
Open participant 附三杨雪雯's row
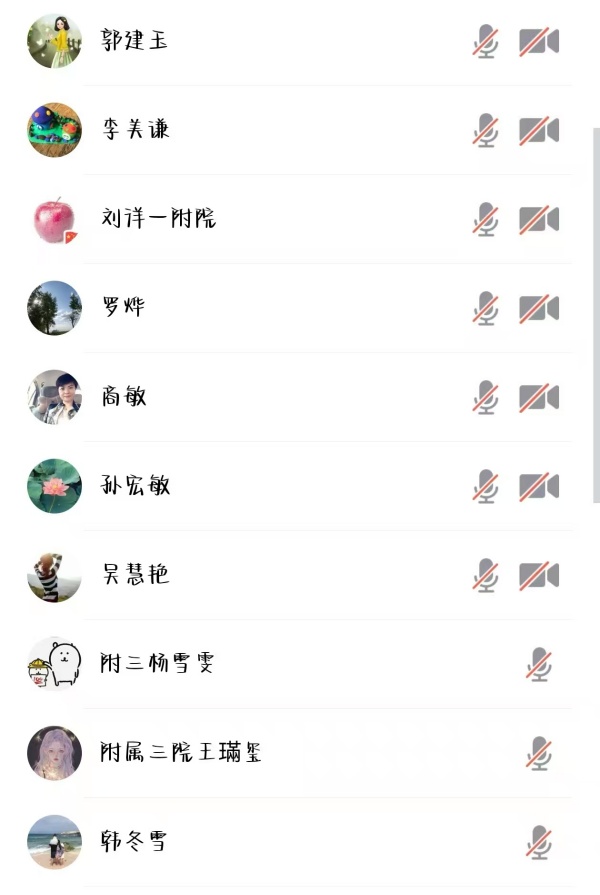pyautogui.click(x=157, y=663)
